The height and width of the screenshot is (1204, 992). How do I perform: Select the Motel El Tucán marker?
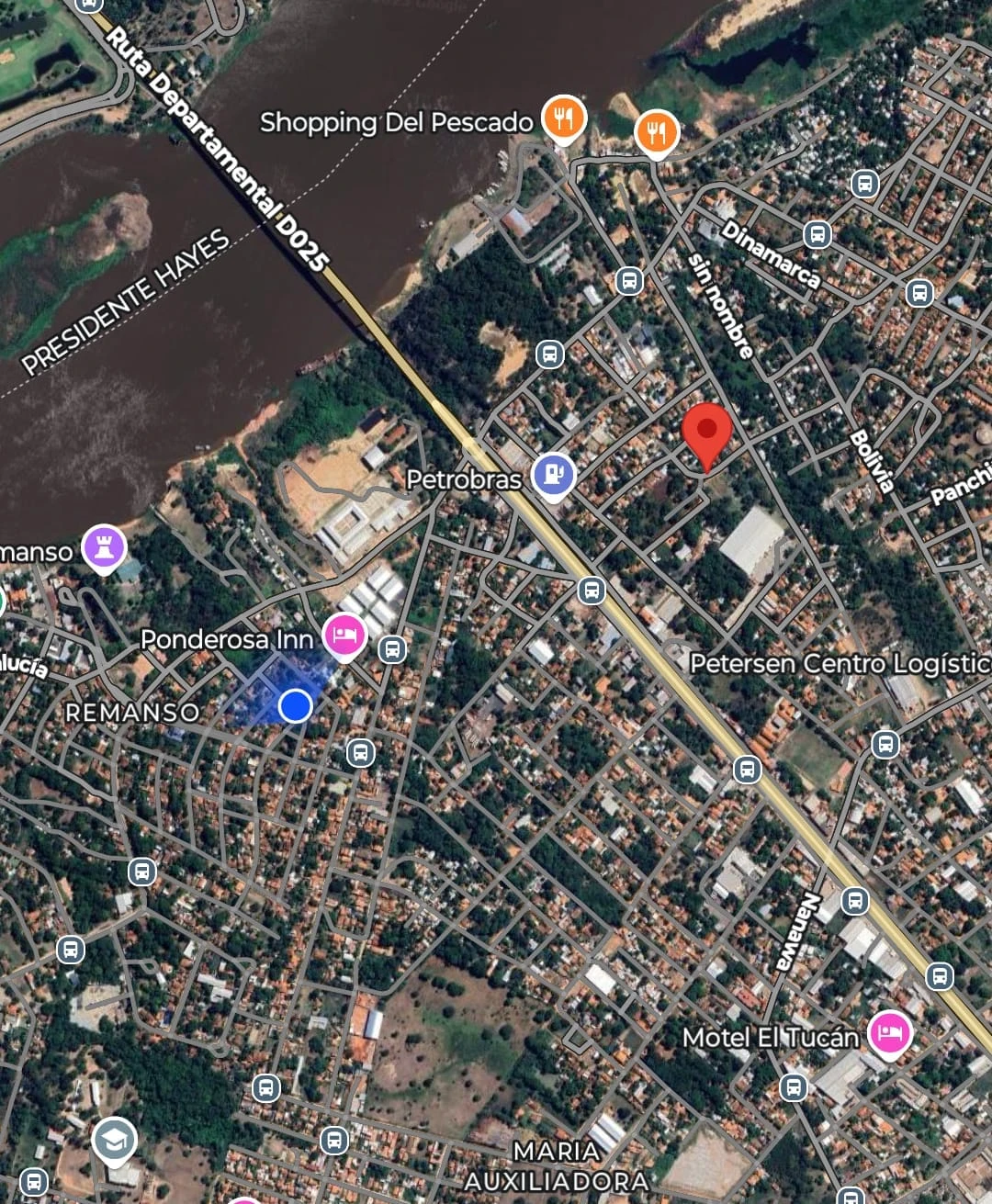click(x=889, y=1033)
